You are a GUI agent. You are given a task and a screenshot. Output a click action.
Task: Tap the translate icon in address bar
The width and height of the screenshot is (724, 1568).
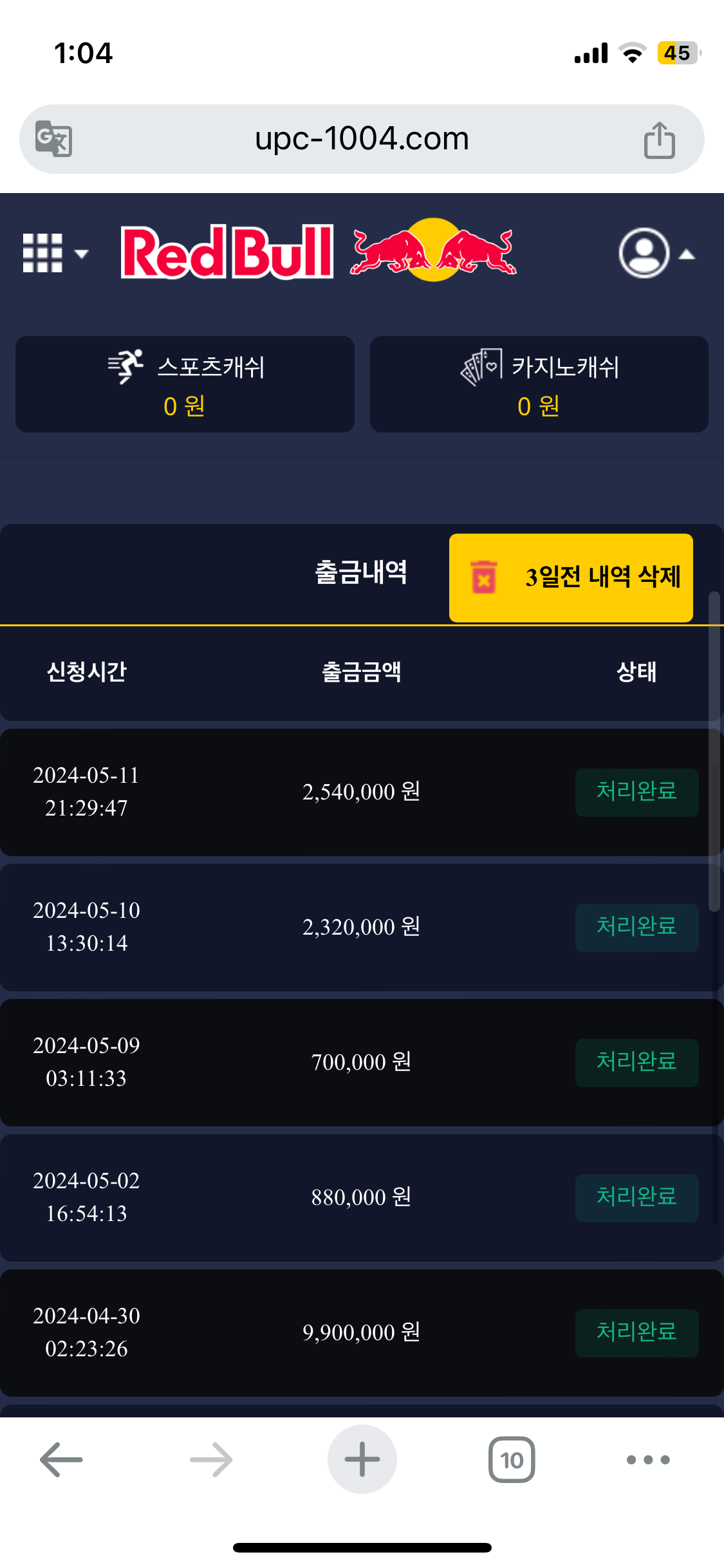[53, 138]
